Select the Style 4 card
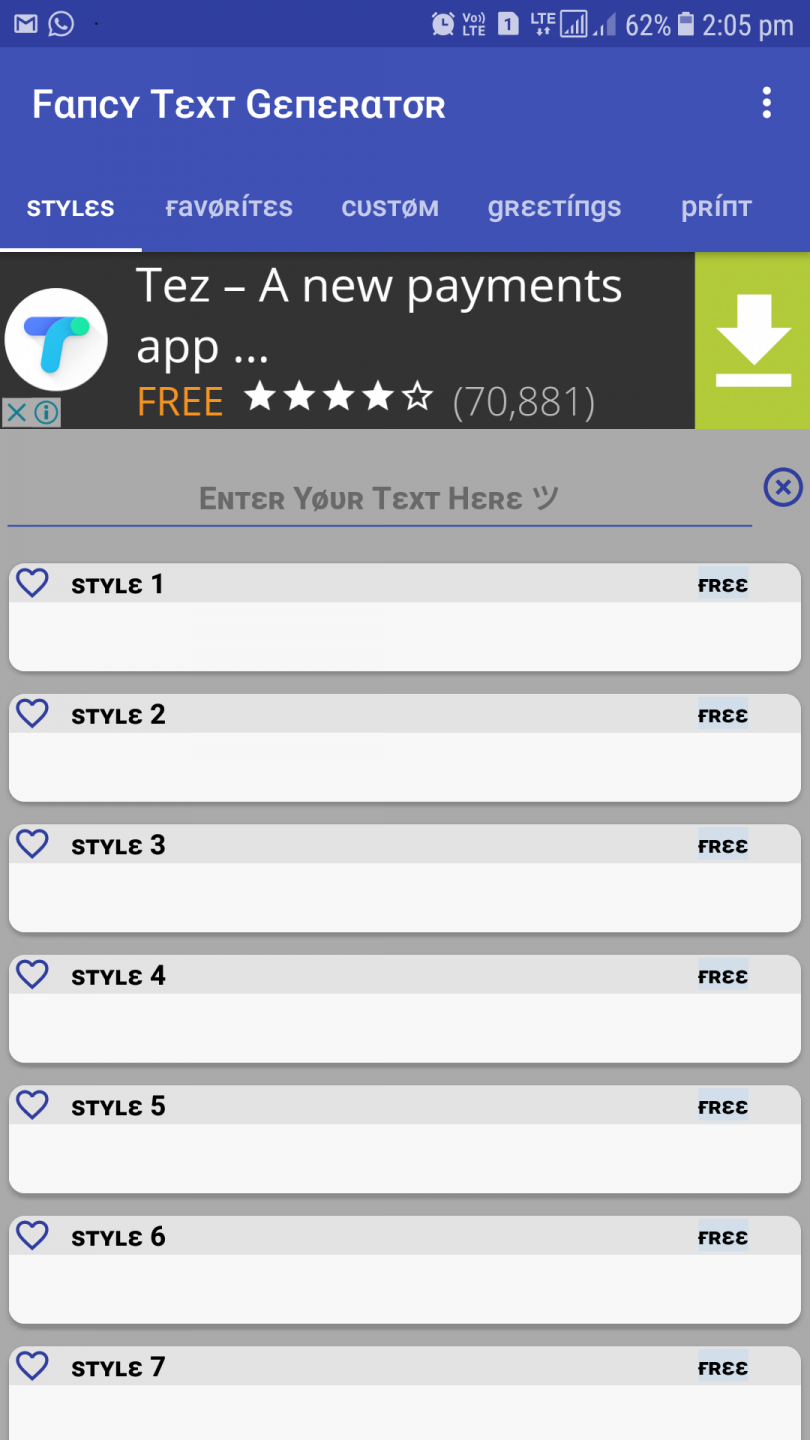Screen dimensions: 810x1440 [x=404, y=1027]
